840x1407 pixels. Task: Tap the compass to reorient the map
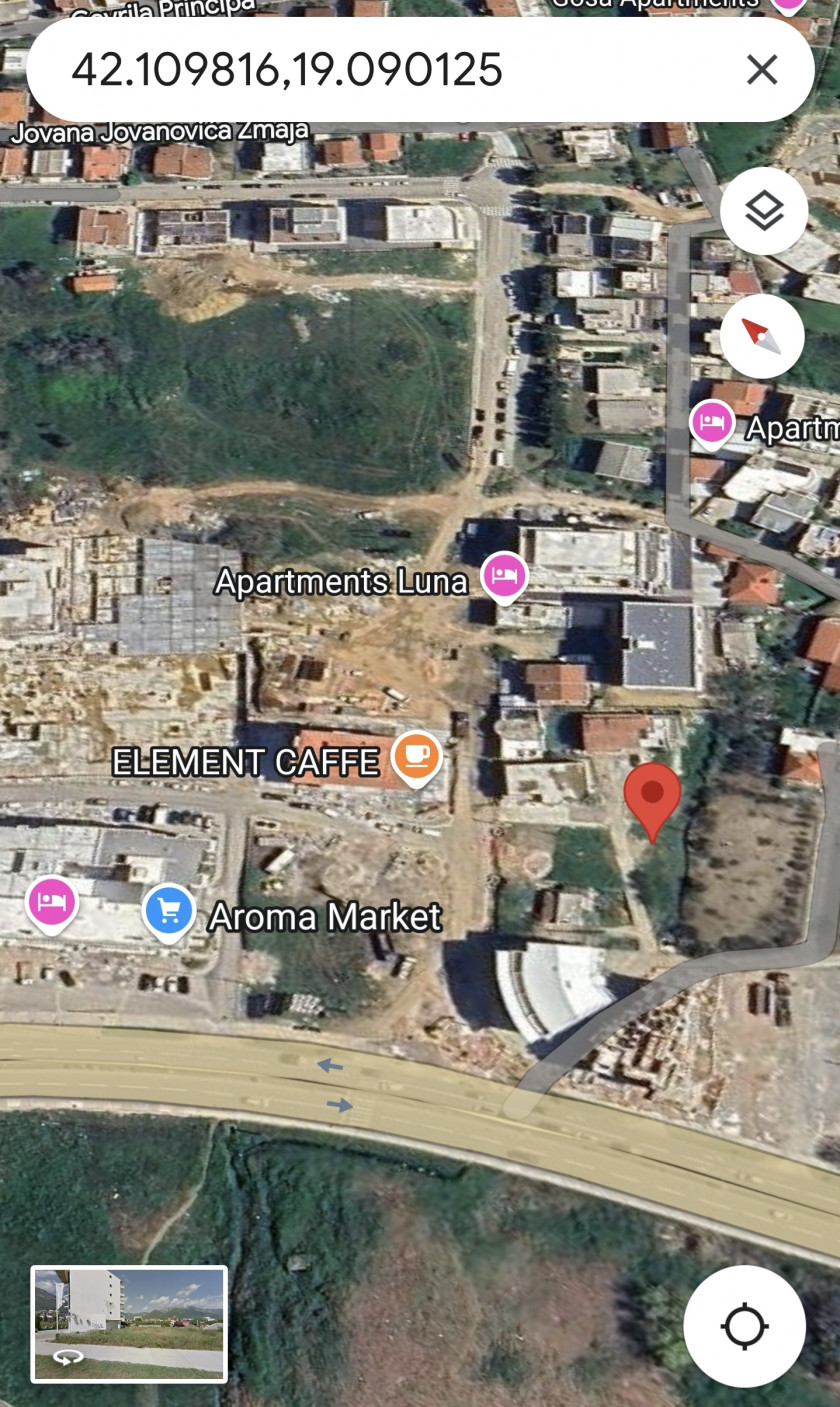tap(762, 336)
